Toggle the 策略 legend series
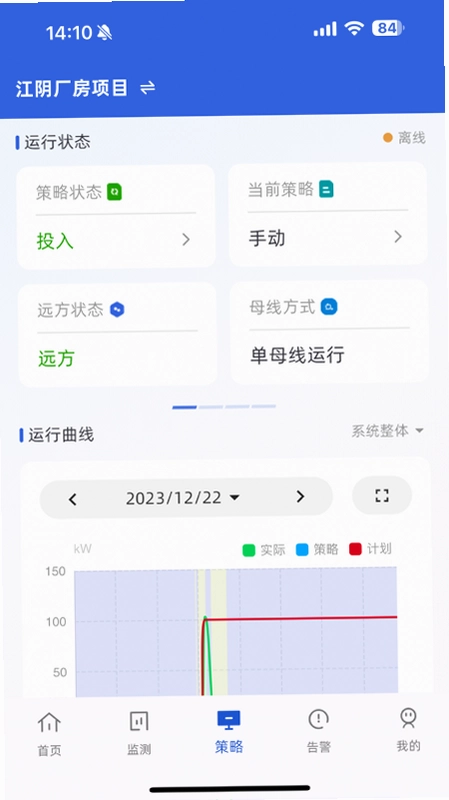The width and height of the screenshot is (449, 800). pyautogui.click(x=317, y=549)
